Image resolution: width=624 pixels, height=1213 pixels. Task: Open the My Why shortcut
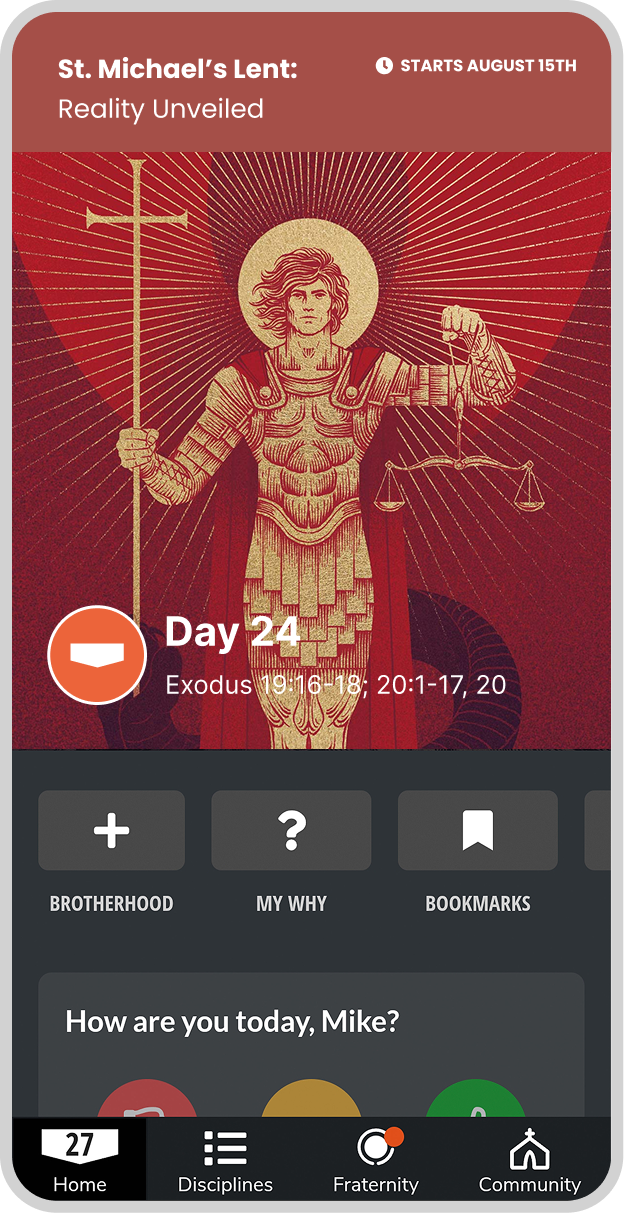click(291, 830)
